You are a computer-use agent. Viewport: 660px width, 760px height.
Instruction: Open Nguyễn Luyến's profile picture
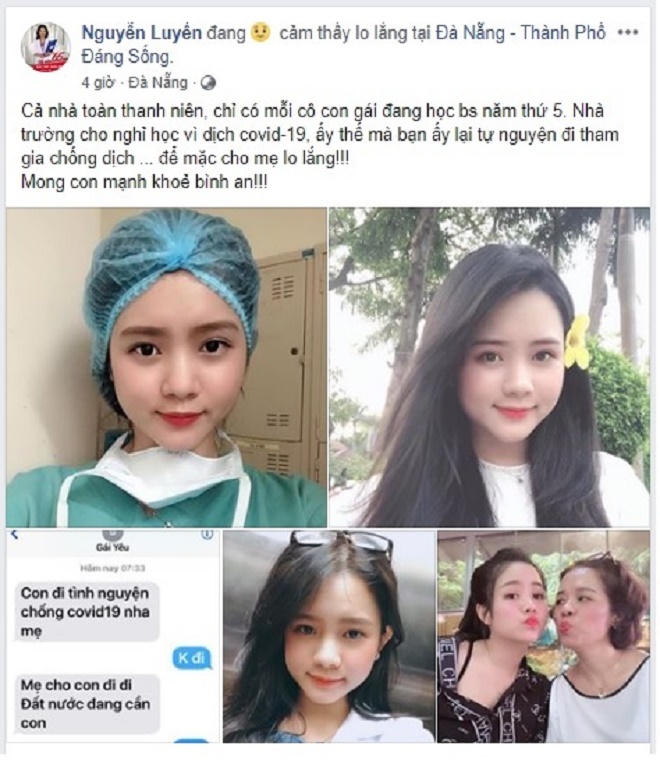click(x=46, y=47)
